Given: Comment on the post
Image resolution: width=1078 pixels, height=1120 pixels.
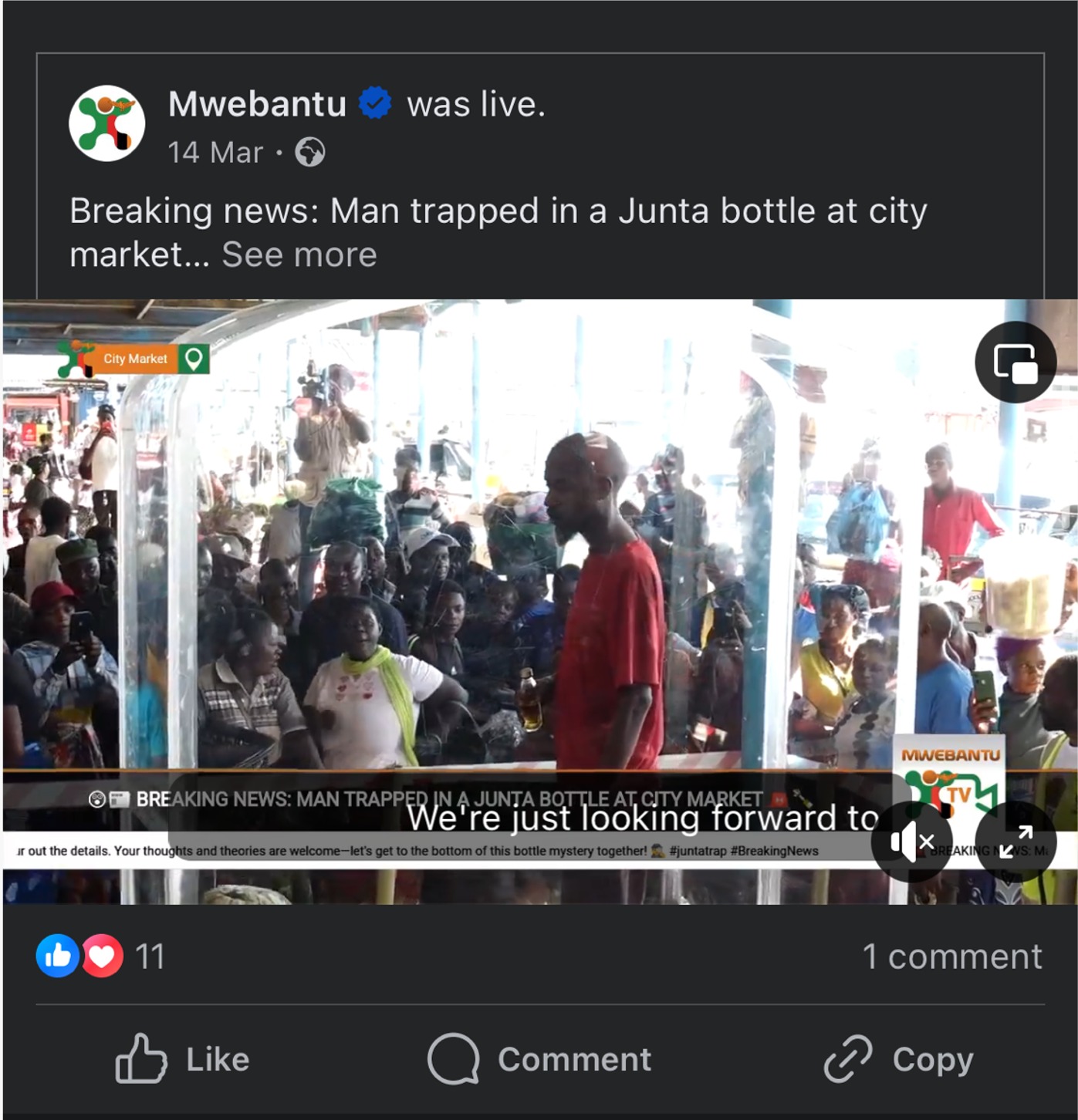Looking at the screenshot, I should pos(539,1059).
